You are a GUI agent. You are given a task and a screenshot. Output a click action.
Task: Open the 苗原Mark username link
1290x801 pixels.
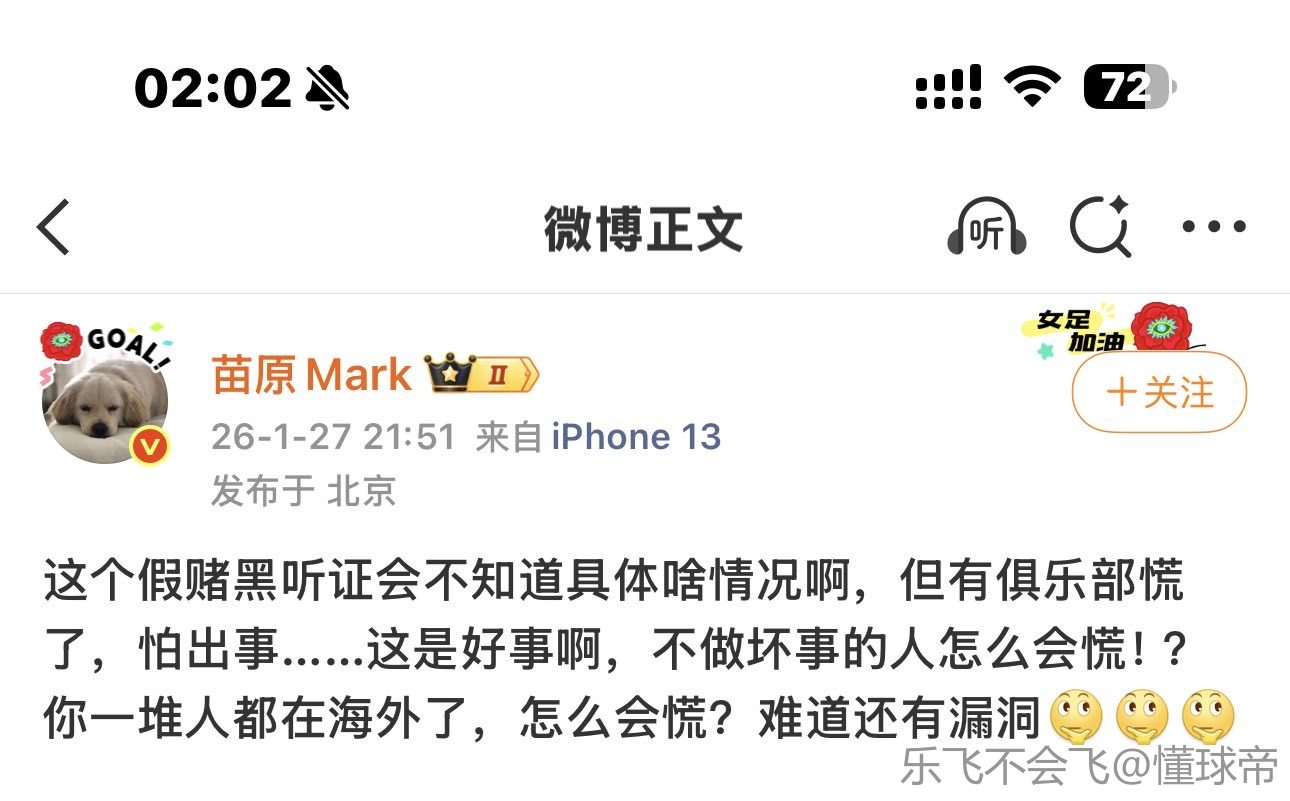(311, 375)
